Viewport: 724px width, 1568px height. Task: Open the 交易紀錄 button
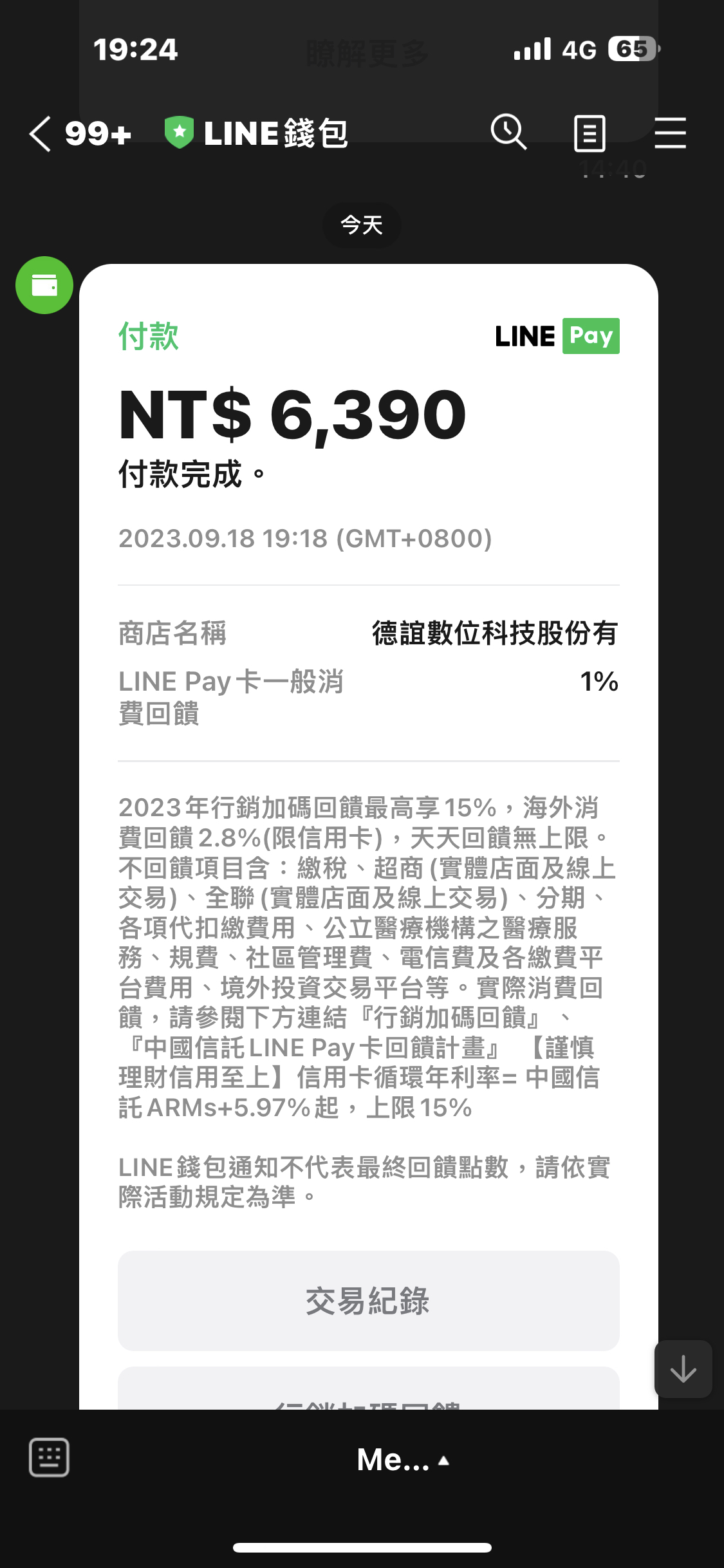pyautogui.click(x=368, y=1301)
